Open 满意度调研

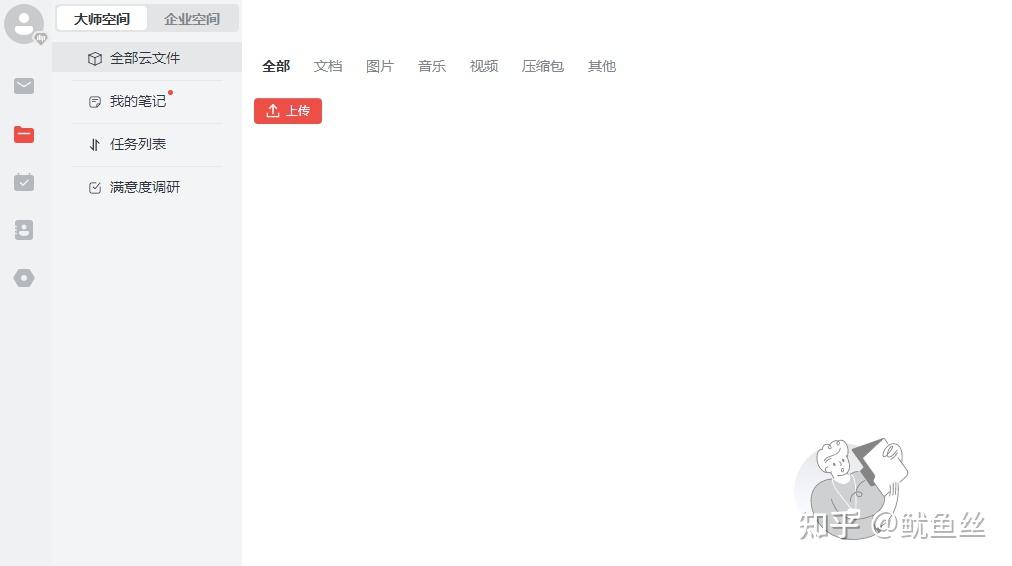pos(145,187)
